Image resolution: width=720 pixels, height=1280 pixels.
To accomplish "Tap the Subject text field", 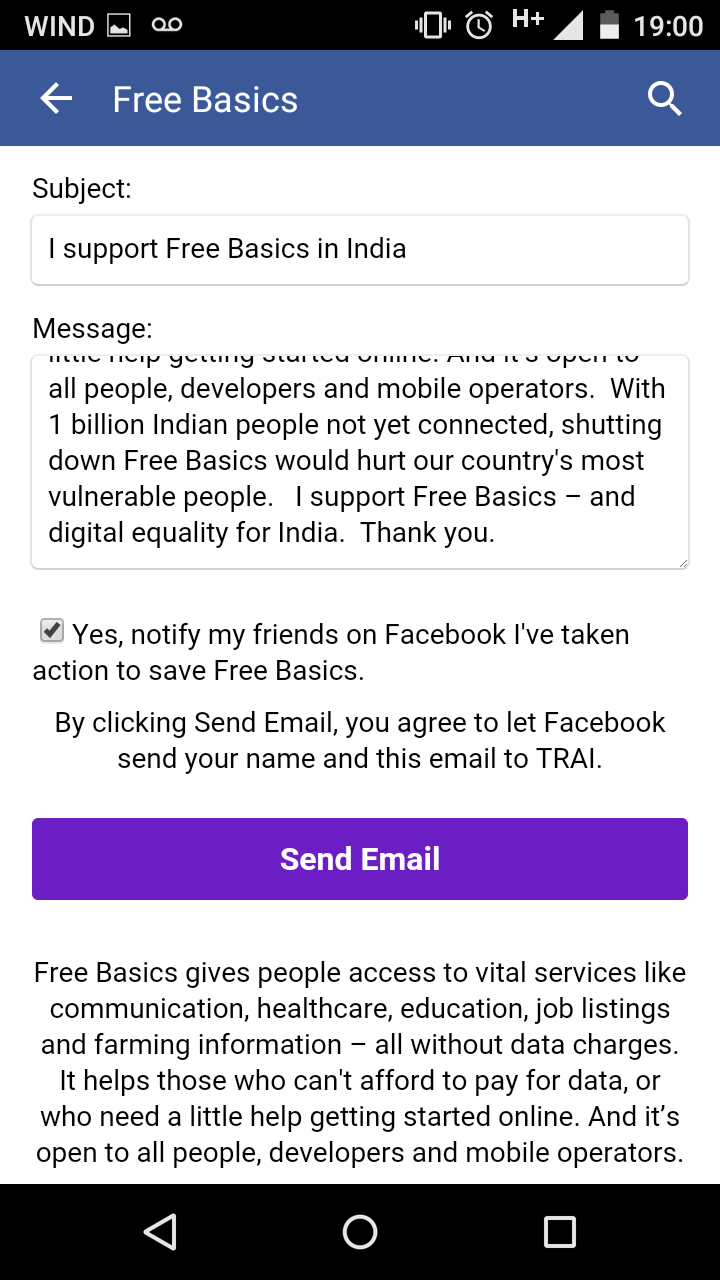I will [360, 249].
